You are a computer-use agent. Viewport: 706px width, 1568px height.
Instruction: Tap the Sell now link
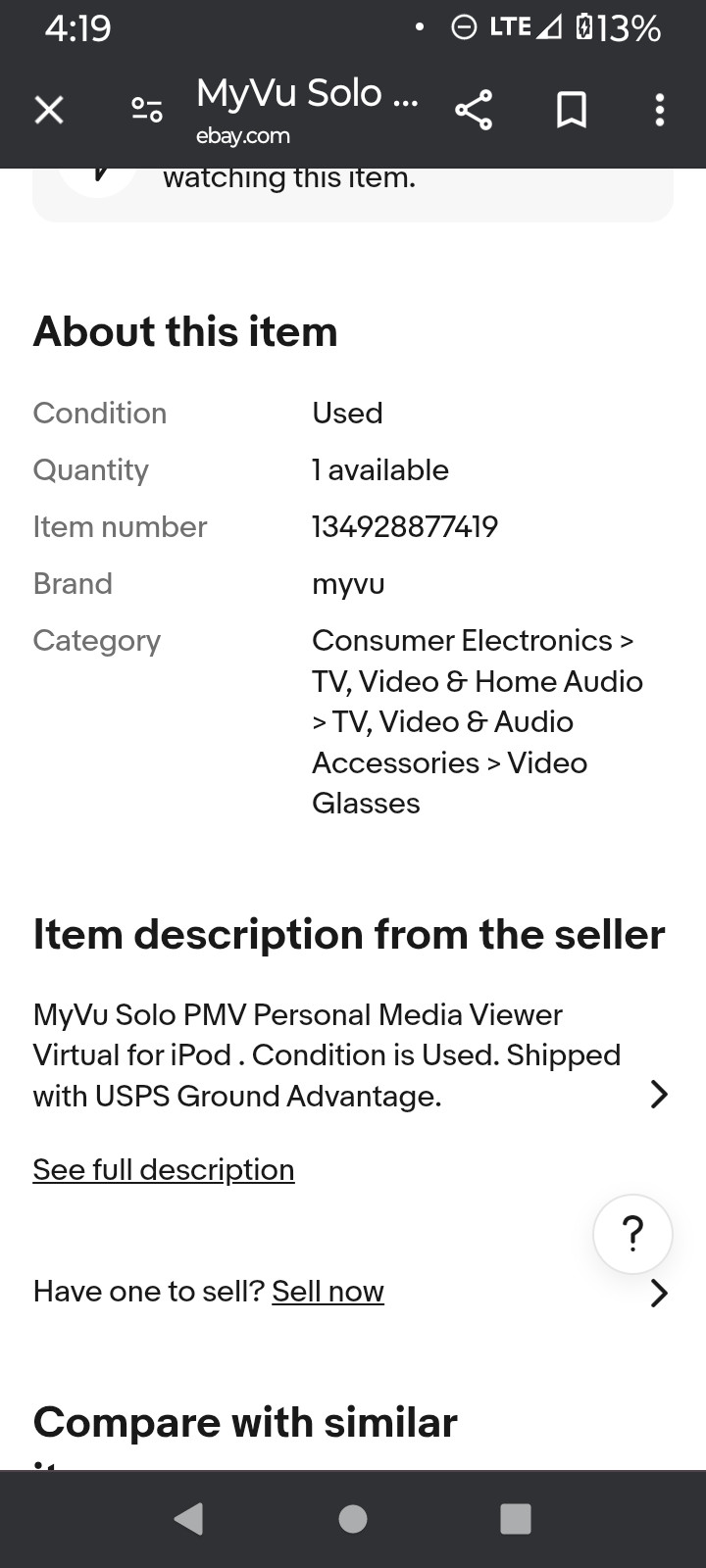328,1292
